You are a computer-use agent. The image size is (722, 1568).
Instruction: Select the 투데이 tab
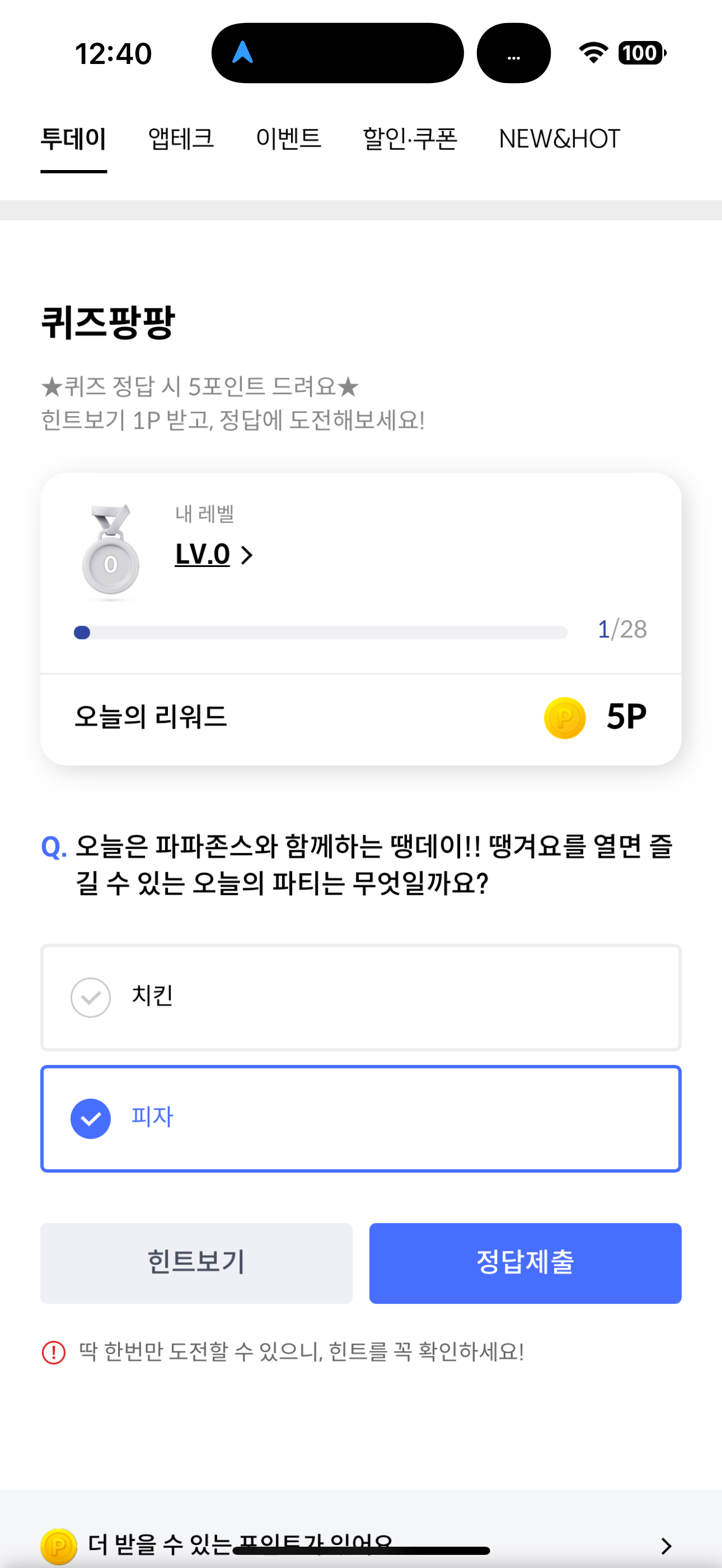click(x=74, y=139)
